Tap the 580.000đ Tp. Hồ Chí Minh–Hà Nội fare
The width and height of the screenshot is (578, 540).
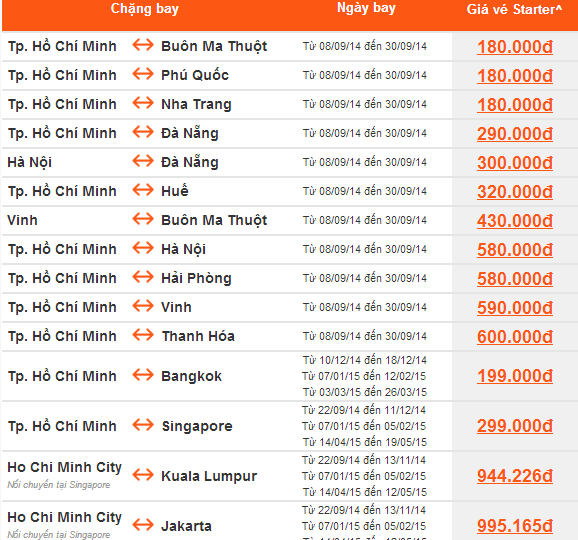point(515,250)
